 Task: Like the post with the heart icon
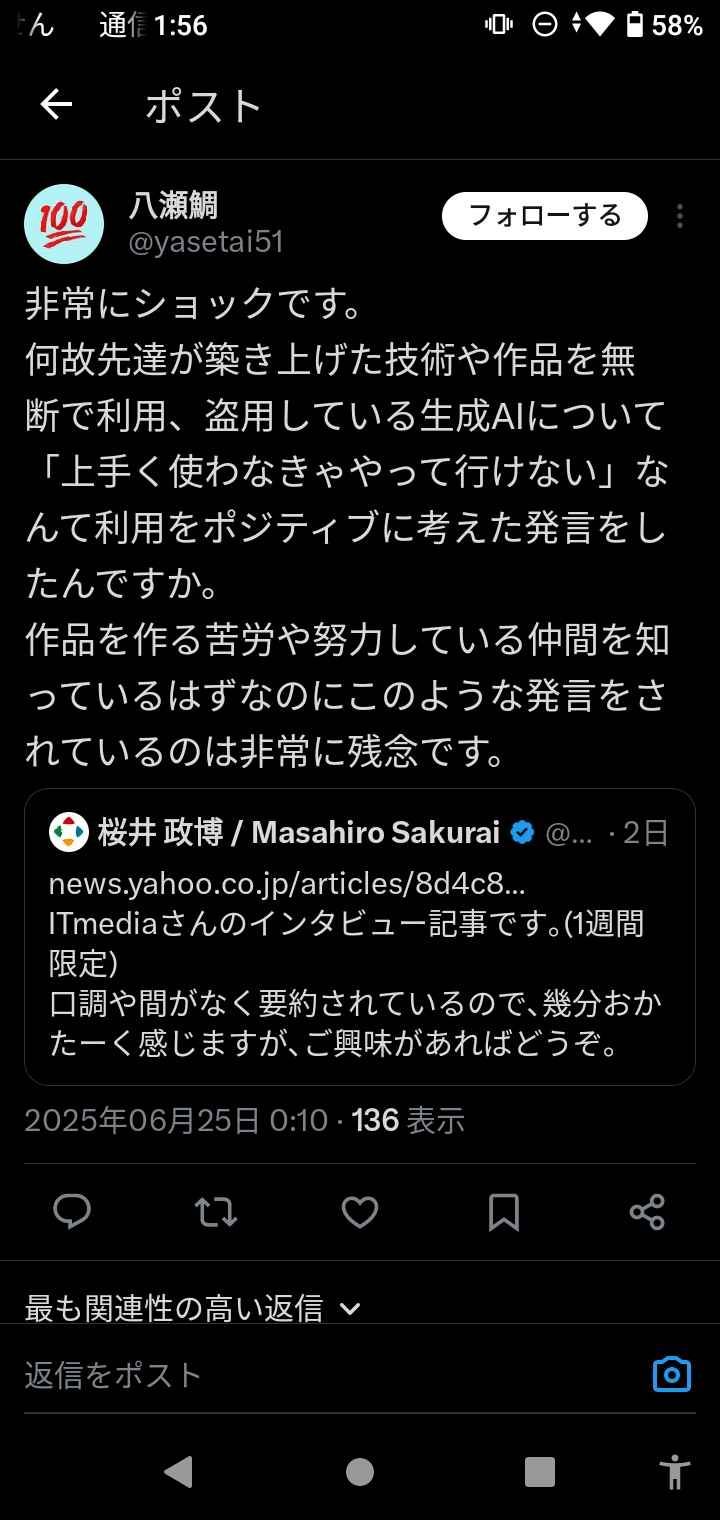[x=360, y=1212]
